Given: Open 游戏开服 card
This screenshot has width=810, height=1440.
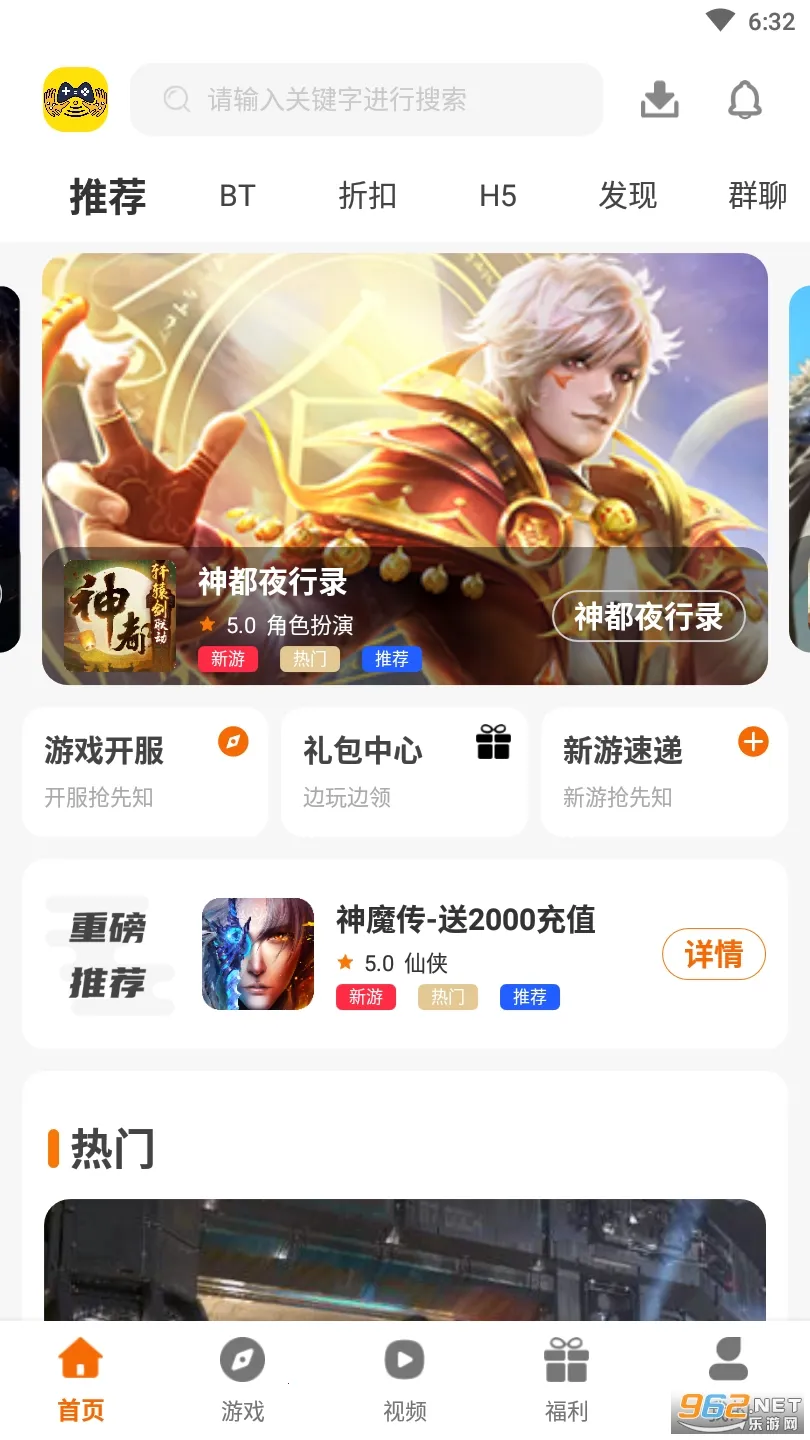Looking at the screenshot, I should click(145, 772).
